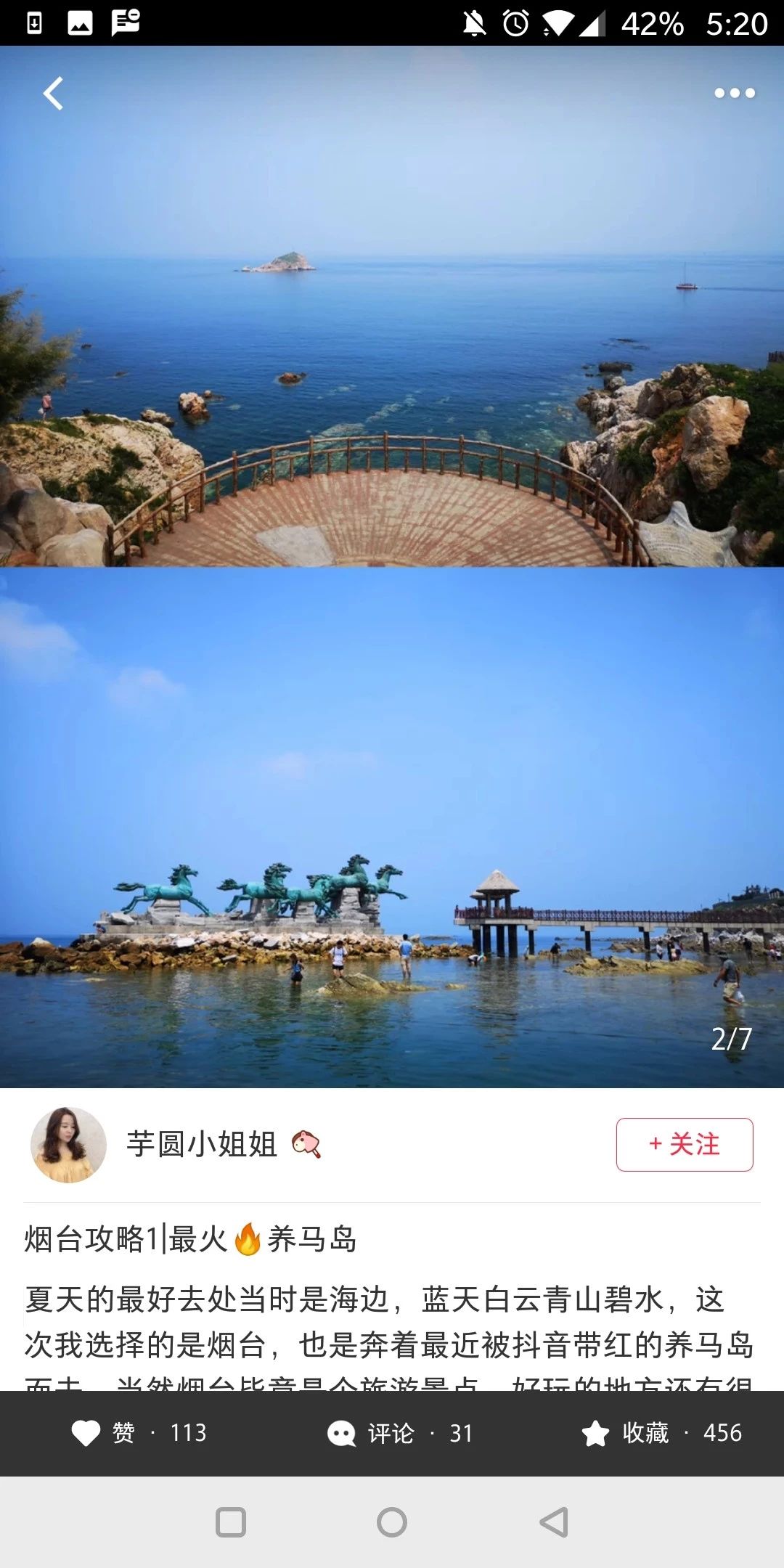Tap the system home button

point(392,1522)
